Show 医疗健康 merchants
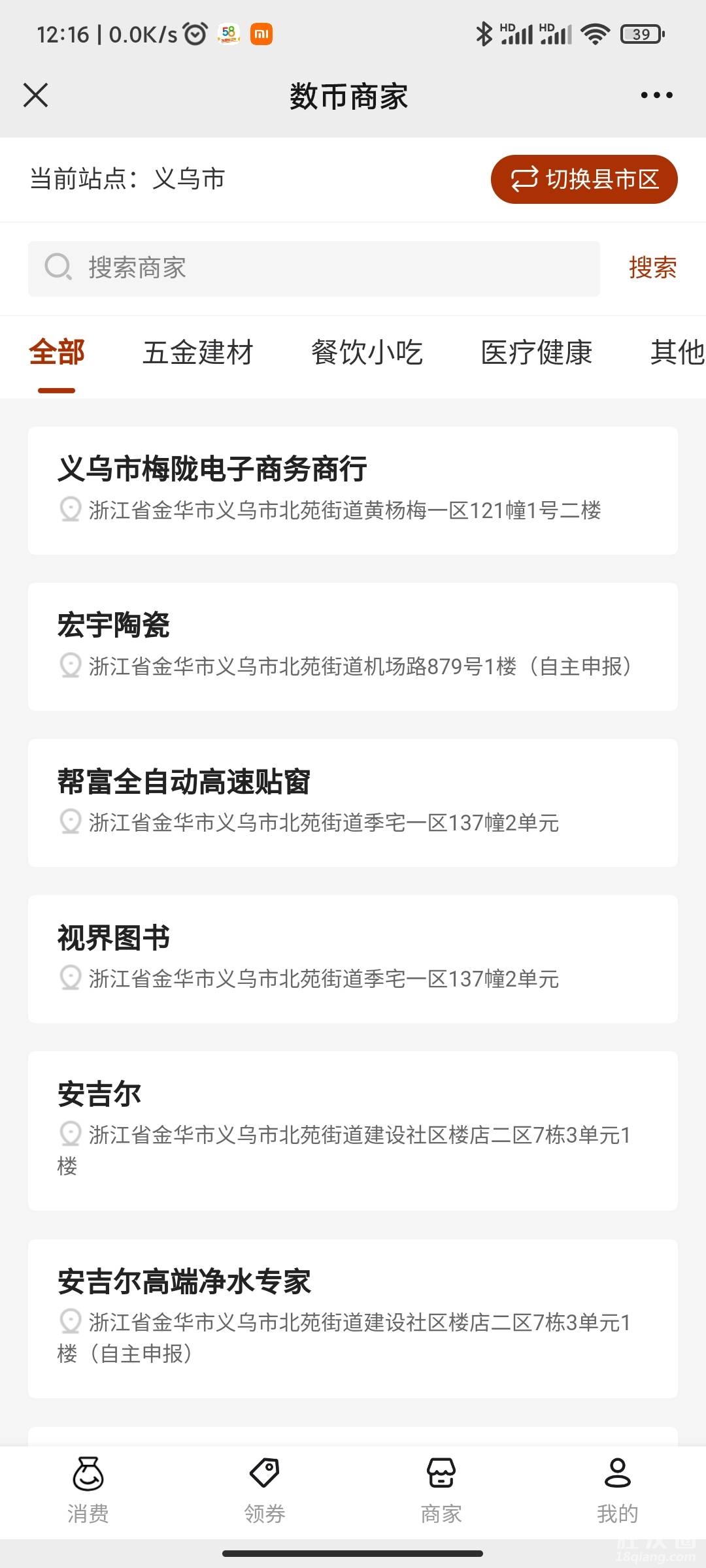Image resolution: width=706 pixels, height=1568 pixels. pos(536,353)
